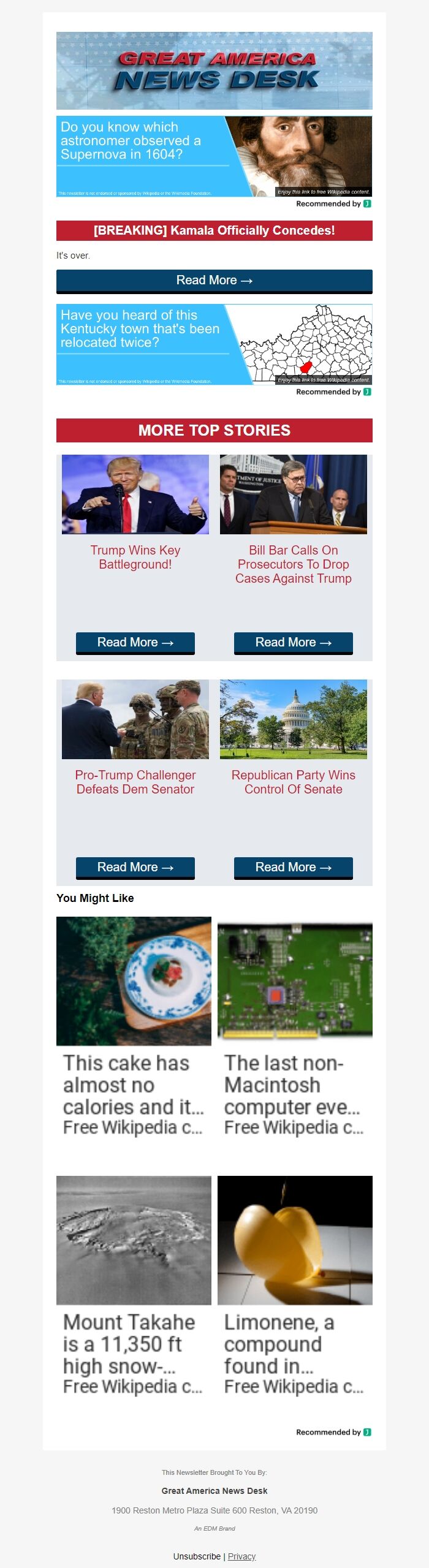Image resolution: width=429 pixels, height=1568 pixels.
Task: Open the Trump Wins Key Battleground headline
Action: [135, 557]
